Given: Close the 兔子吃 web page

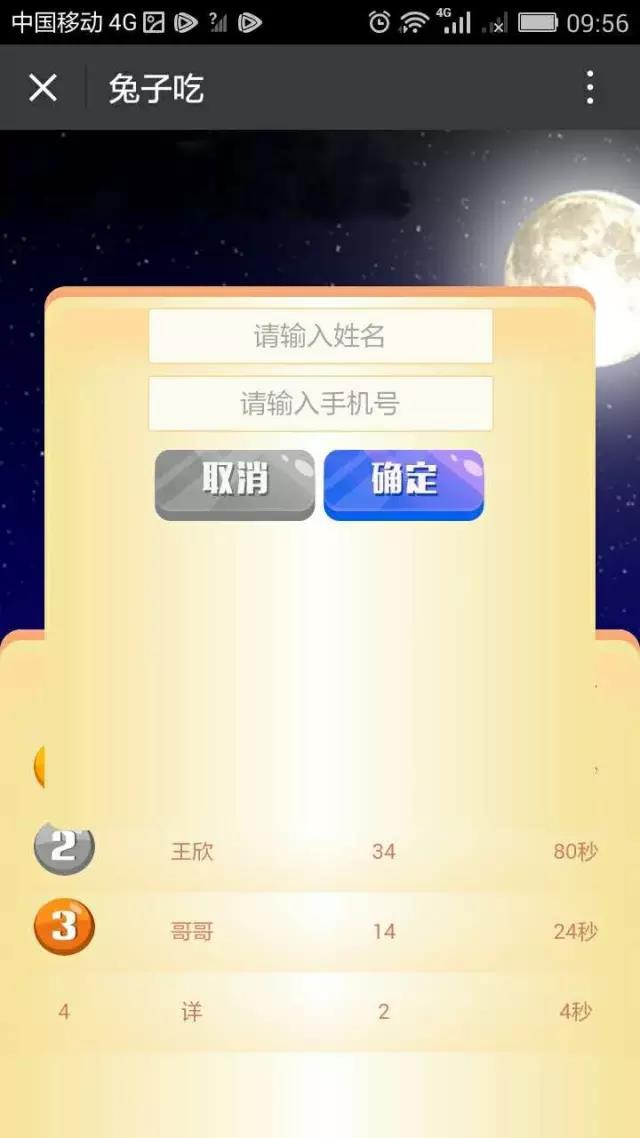Looking at the screenshot, I should pos(43,88).
